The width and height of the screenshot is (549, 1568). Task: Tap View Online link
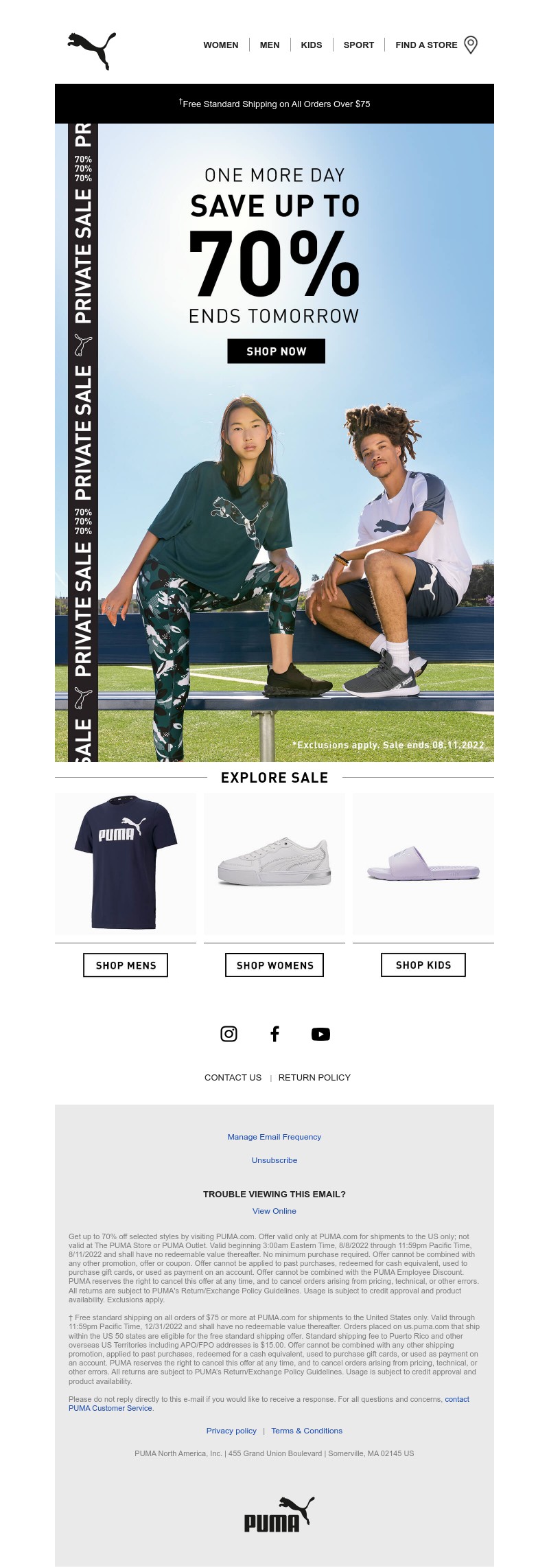[x=274, y=1211]
